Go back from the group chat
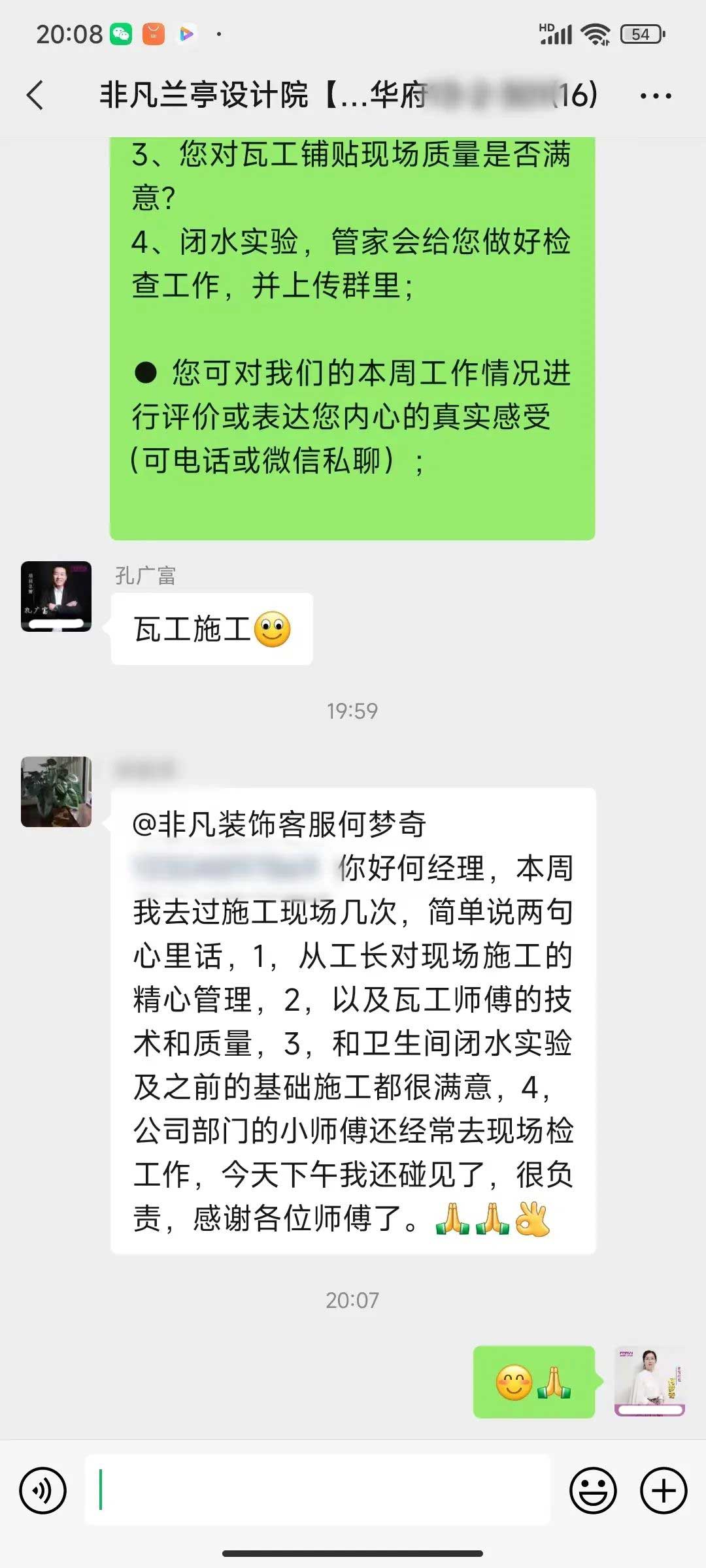 pyautogui.click(x=36, y=95)
